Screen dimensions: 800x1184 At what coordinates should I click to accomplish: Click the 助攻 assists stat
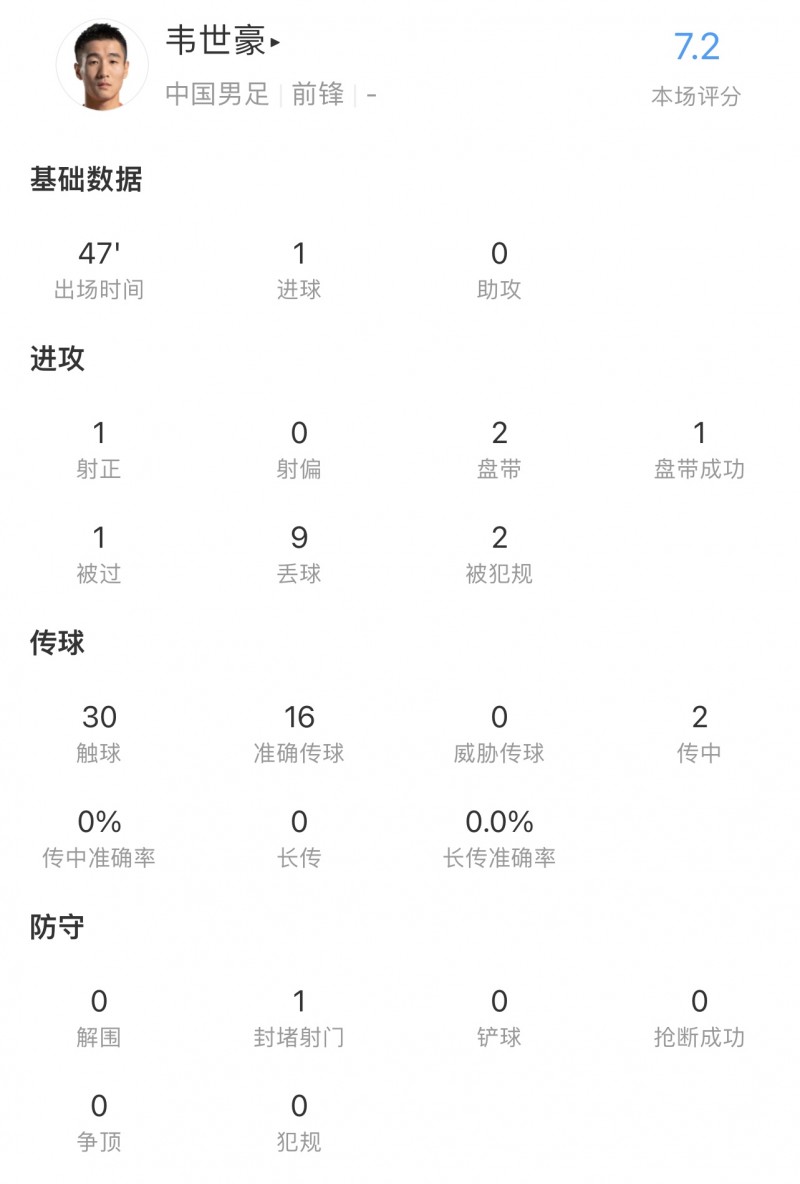tap(498, 254)
